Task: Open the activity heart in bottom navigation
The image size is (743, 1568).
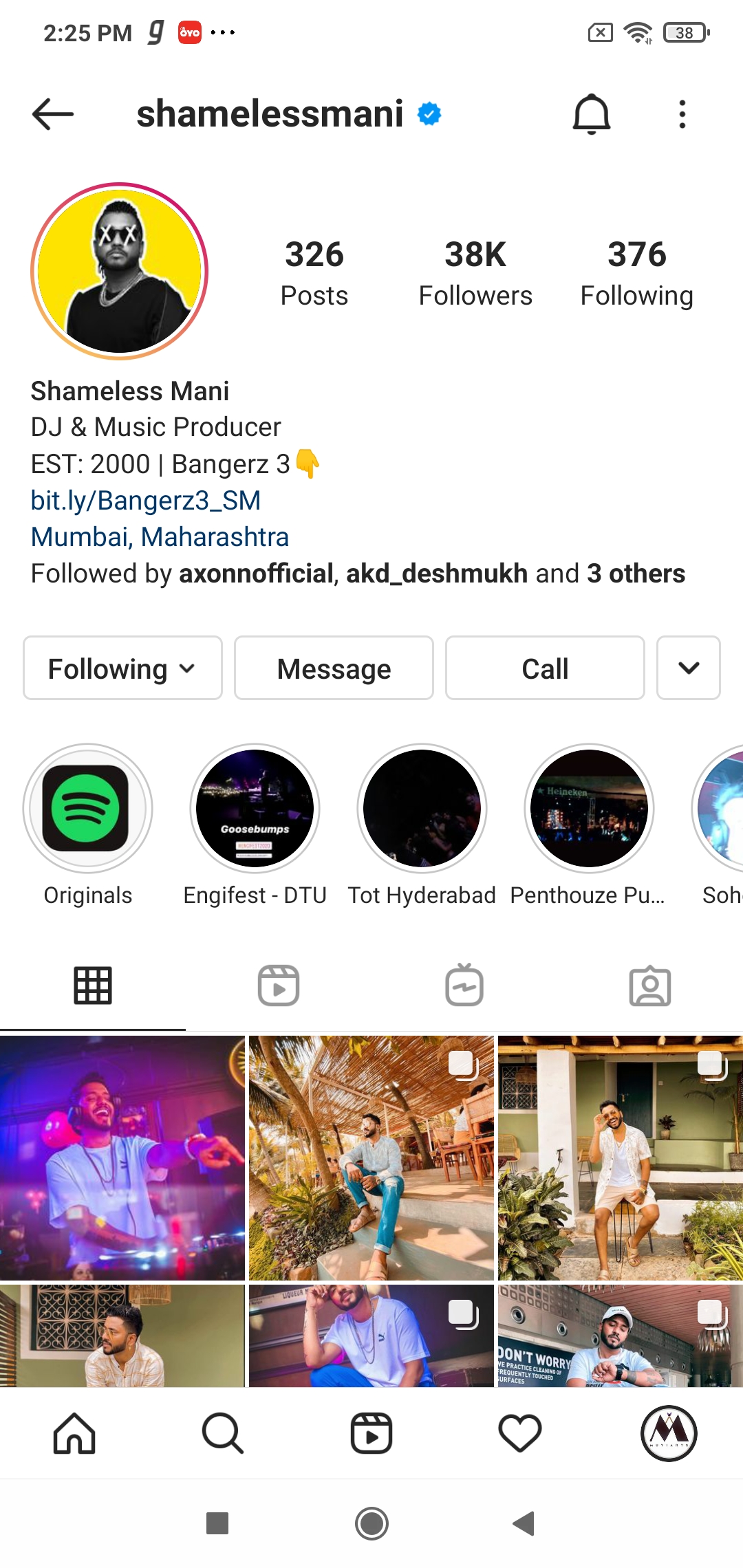Action: click(x=520, y=1433)
